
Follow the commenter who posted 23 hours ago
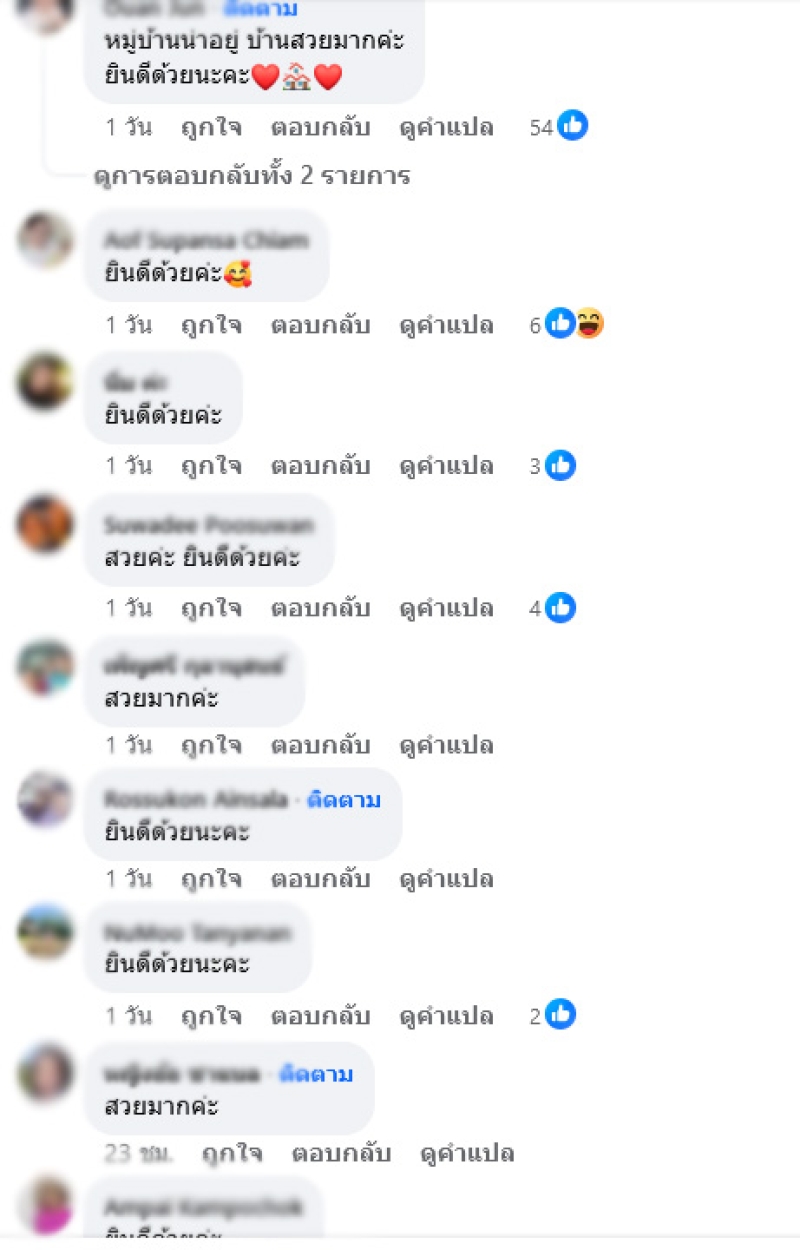[316, 1075]
